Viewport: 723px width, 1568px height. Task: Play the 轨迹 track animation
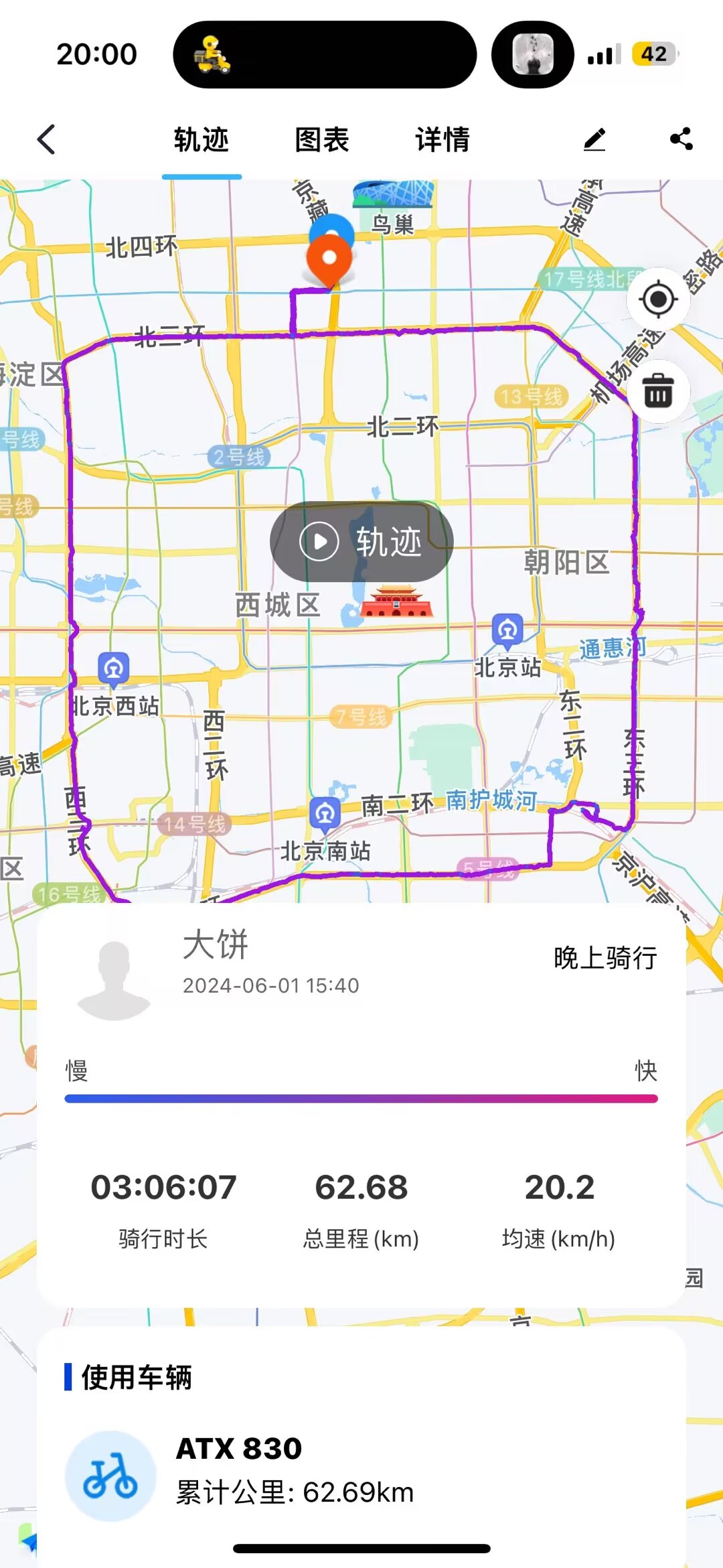tap(361, 541)
